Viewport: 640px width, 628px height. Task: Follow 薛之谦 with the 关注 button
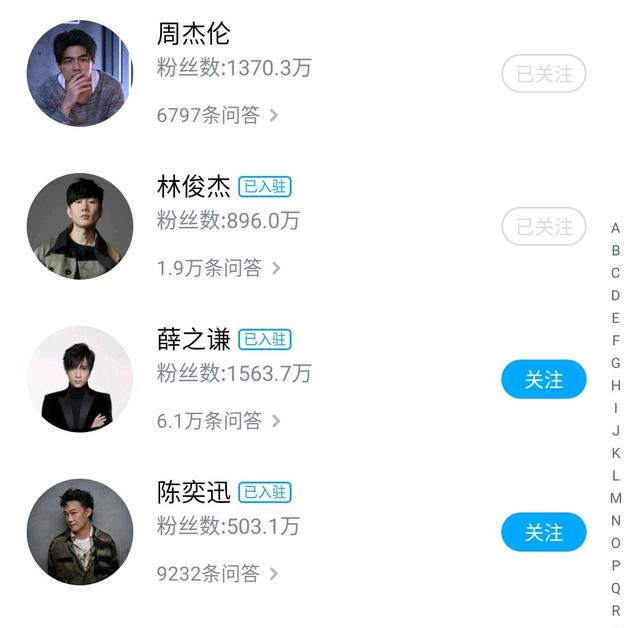(543, 380)
